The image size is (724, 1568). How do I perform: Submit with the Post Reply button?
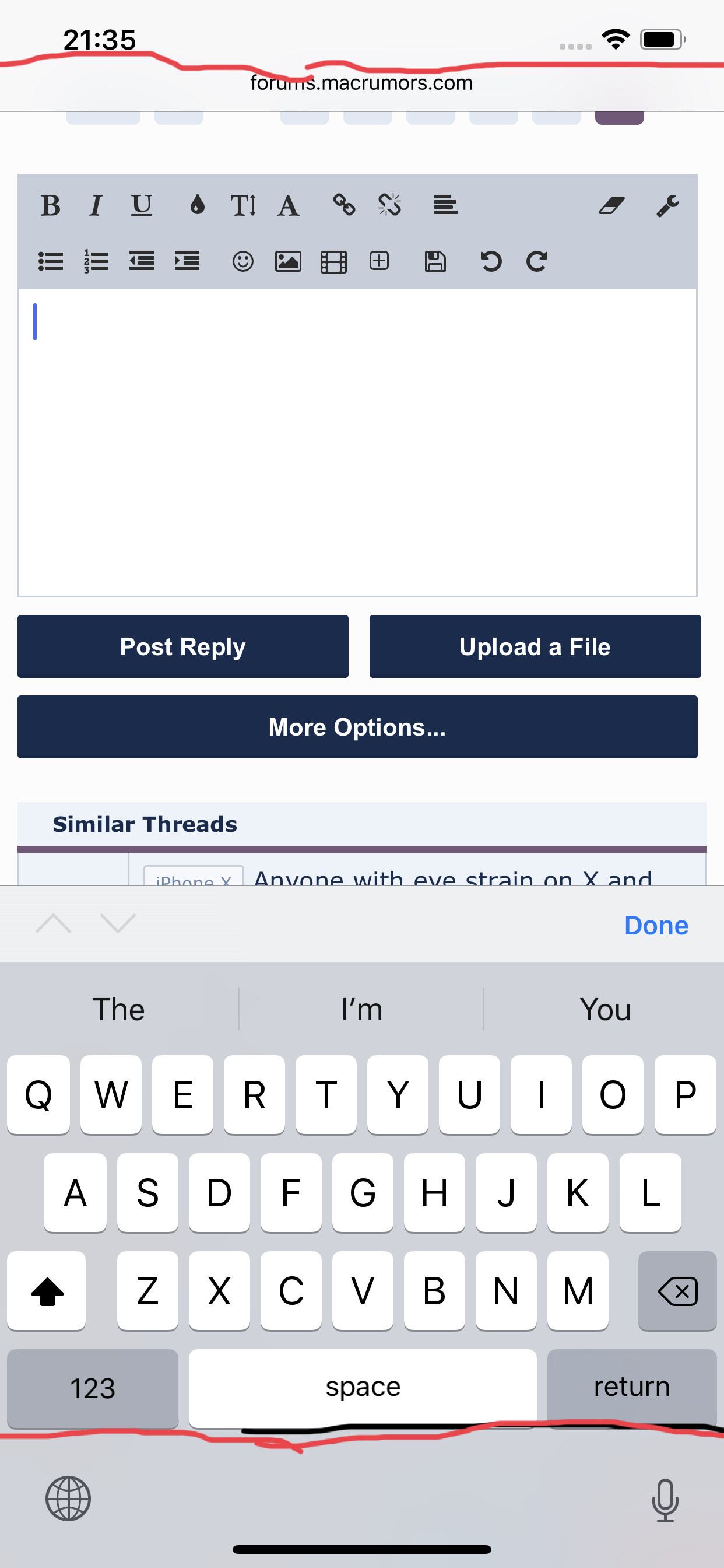[182, 646]
